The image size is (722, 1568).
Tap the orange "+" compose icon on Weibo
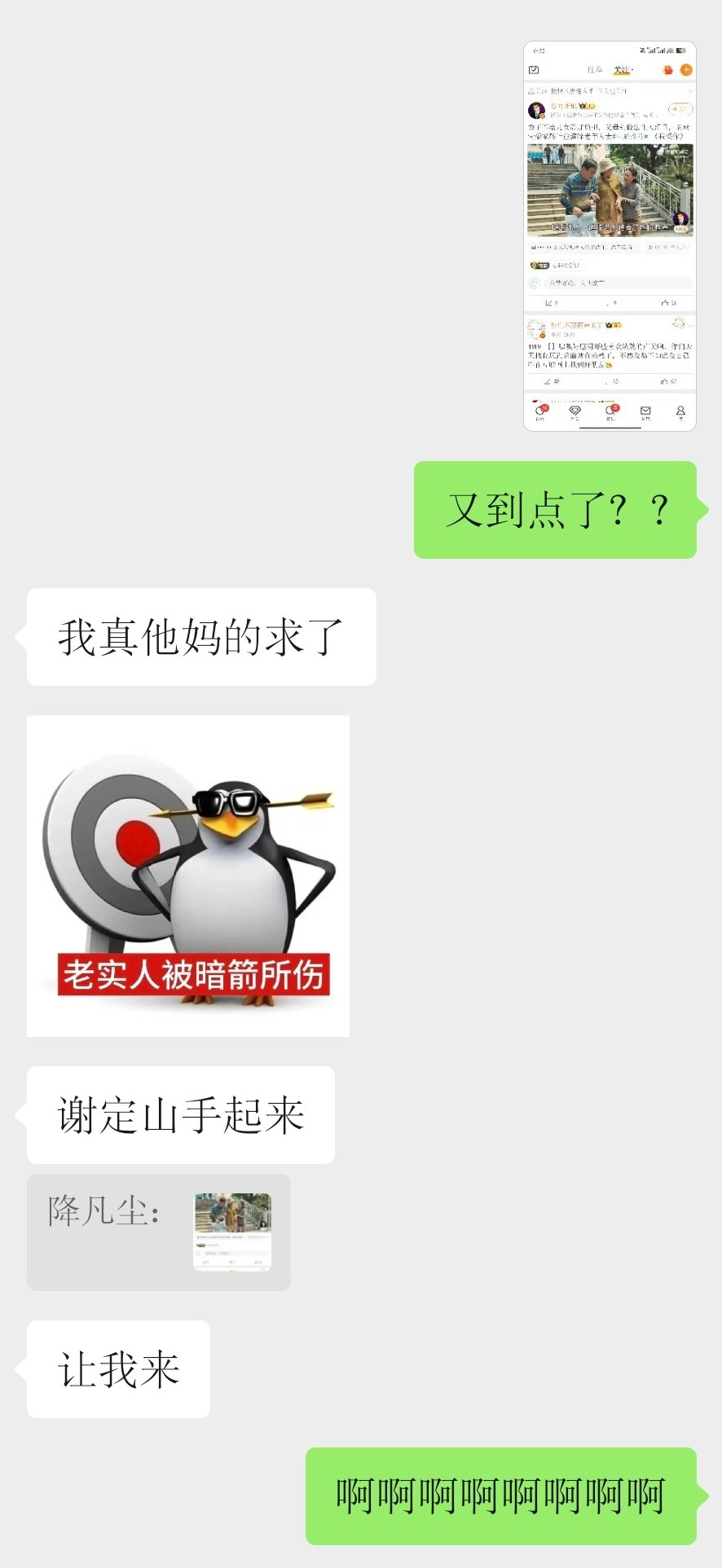[x=686, y=69]
